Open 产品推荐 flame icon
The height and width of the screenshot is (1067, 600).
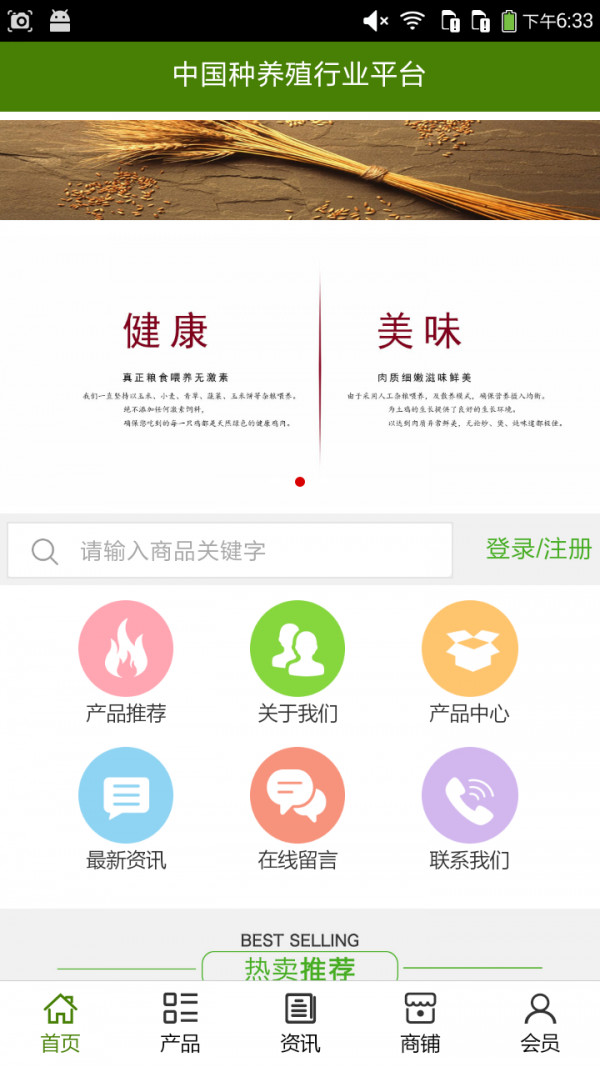tap(126, 649)
